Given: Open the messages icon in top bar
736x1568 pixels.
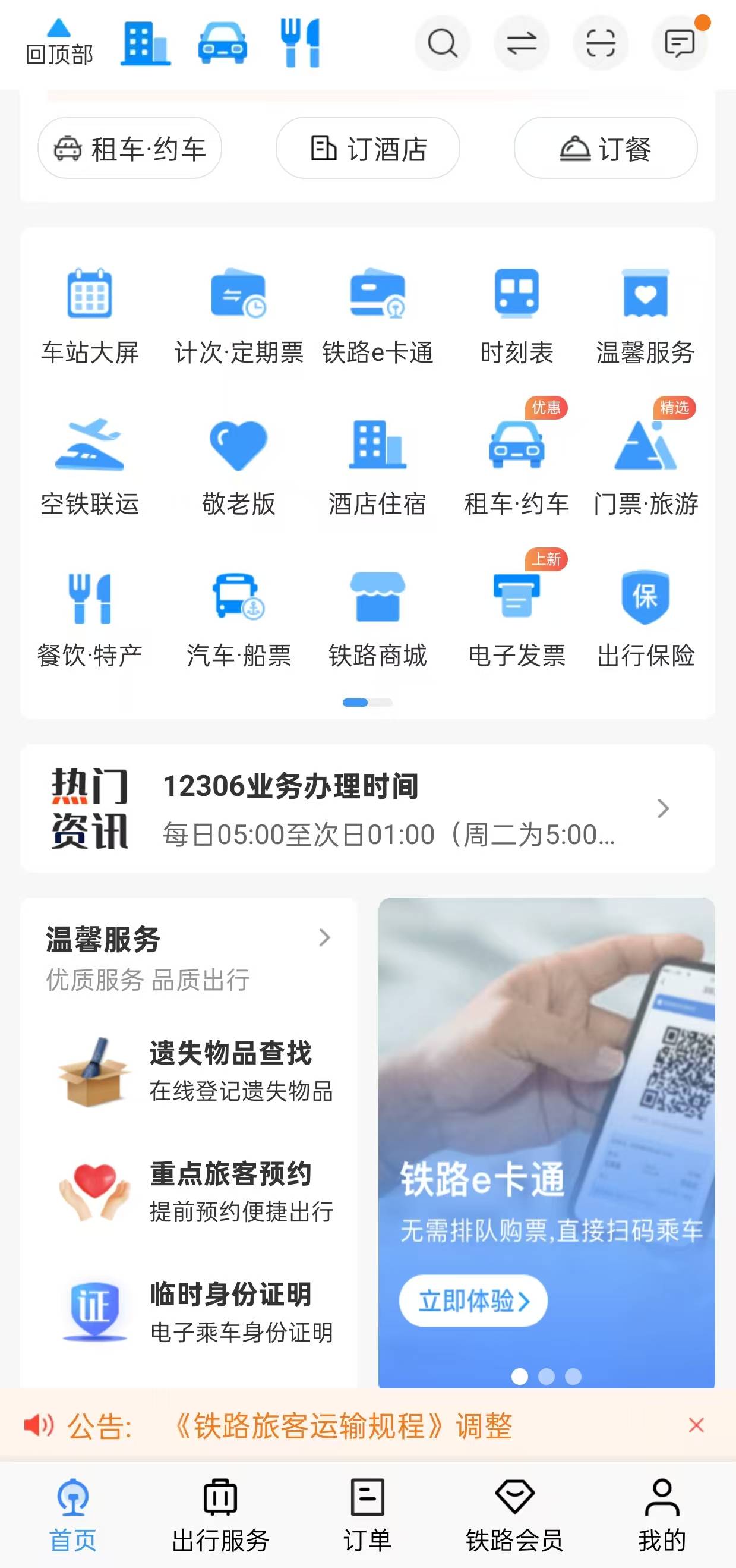Looking at the screenshot, I should (x=680, y=44).
